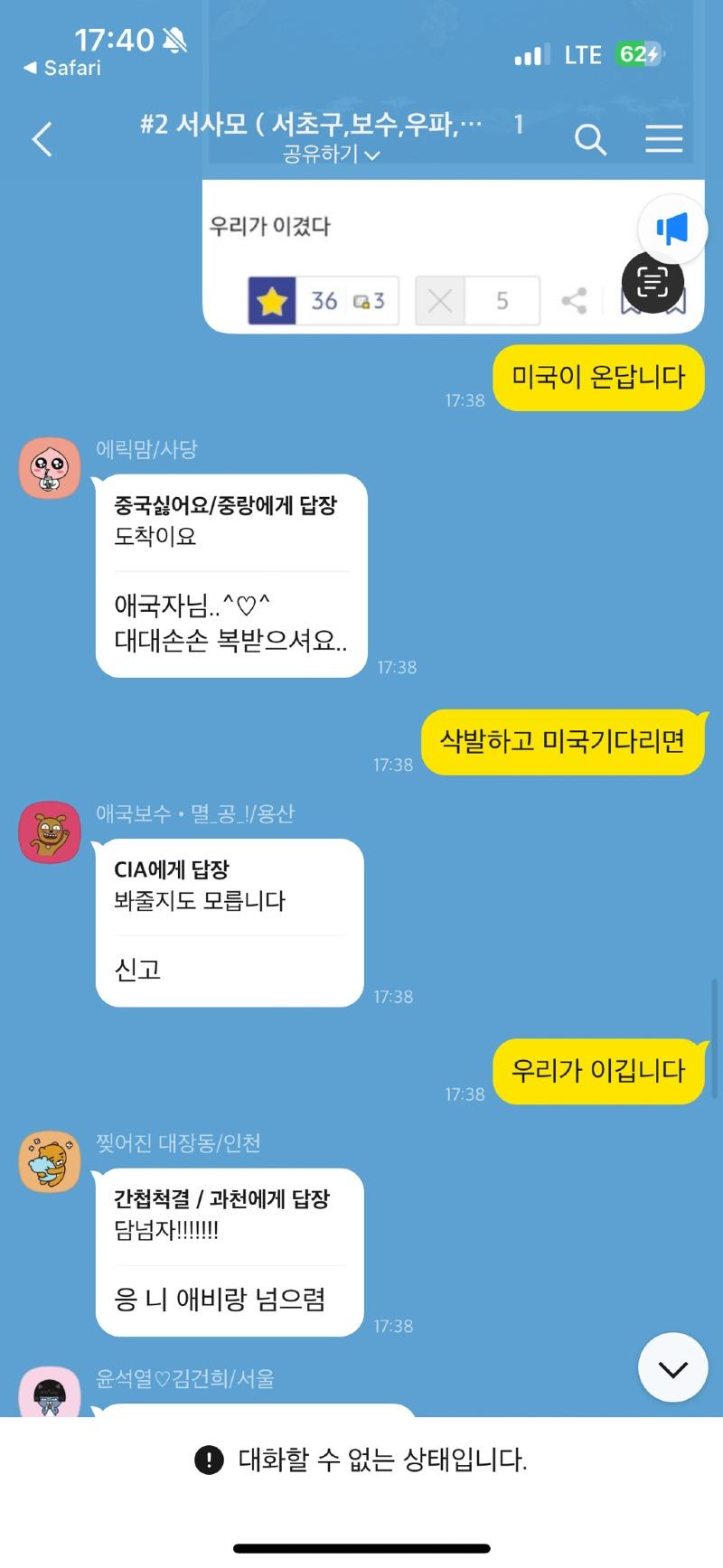
Task: Tap the X dislike button with 5
Action: (x=440, y=301)
